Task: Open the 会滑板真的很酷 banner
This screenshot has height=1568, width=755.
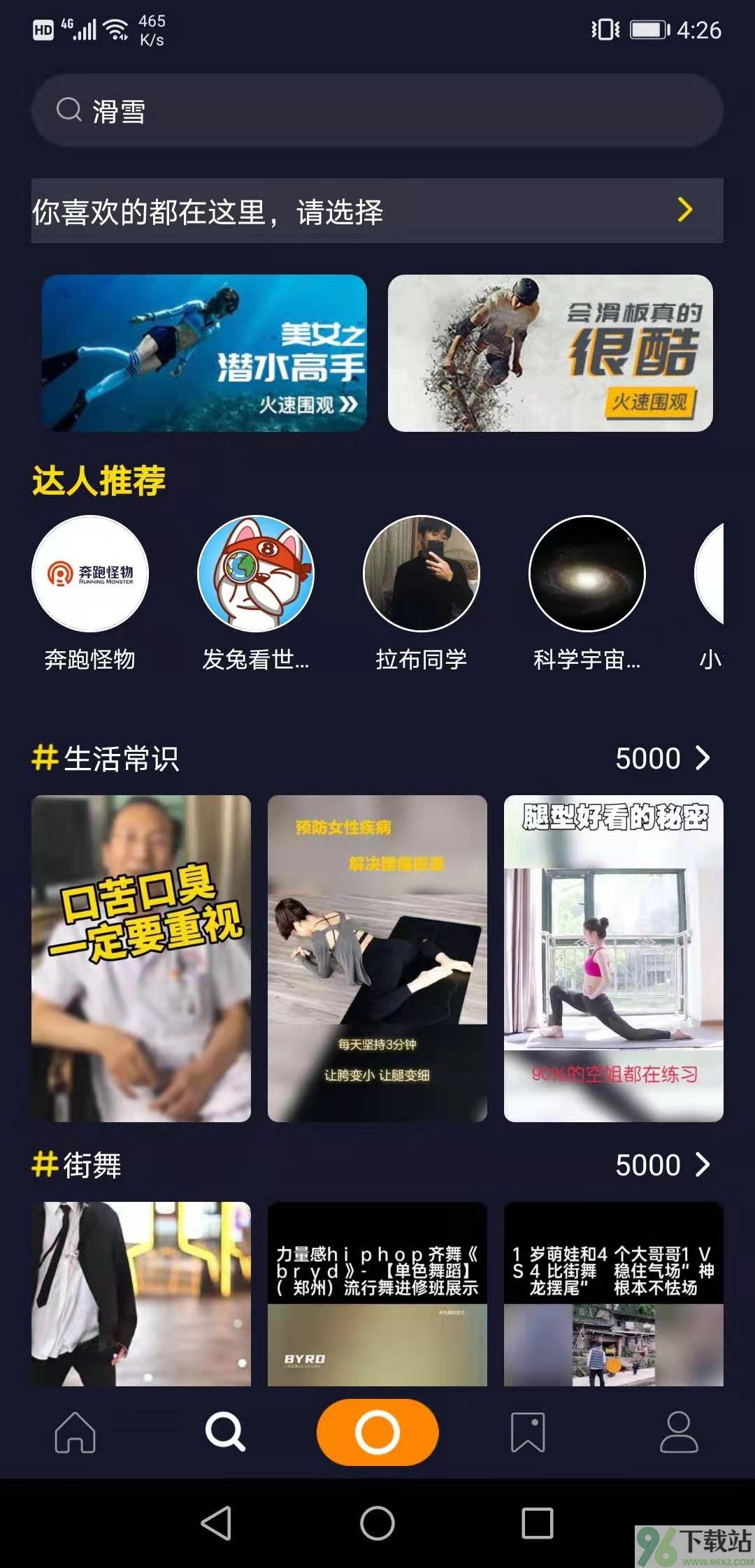Action: pyautogui.click(x=550, y=353)
